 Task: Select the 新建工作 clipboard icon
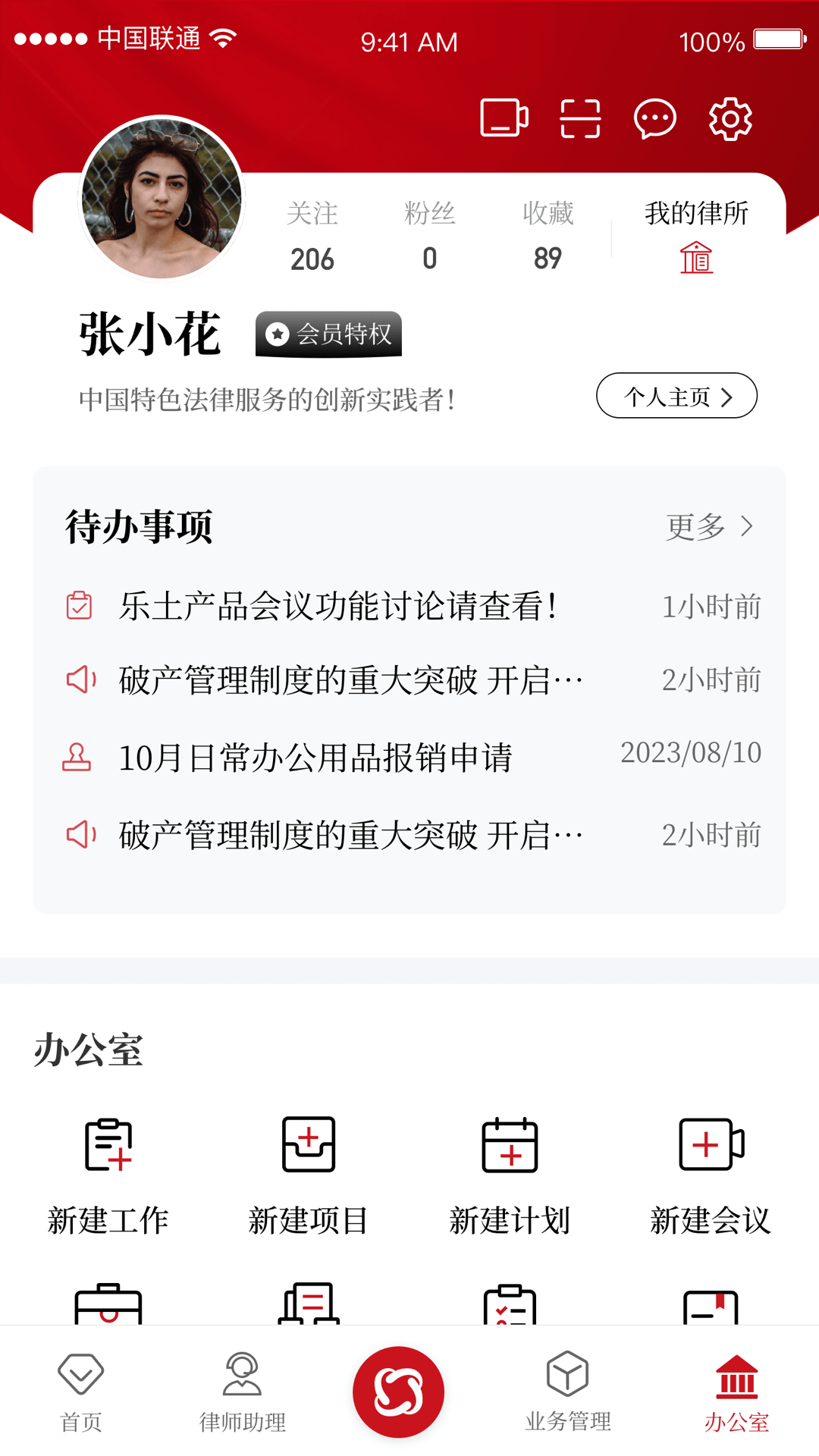pyautogui.click(x=109, y=1145)
